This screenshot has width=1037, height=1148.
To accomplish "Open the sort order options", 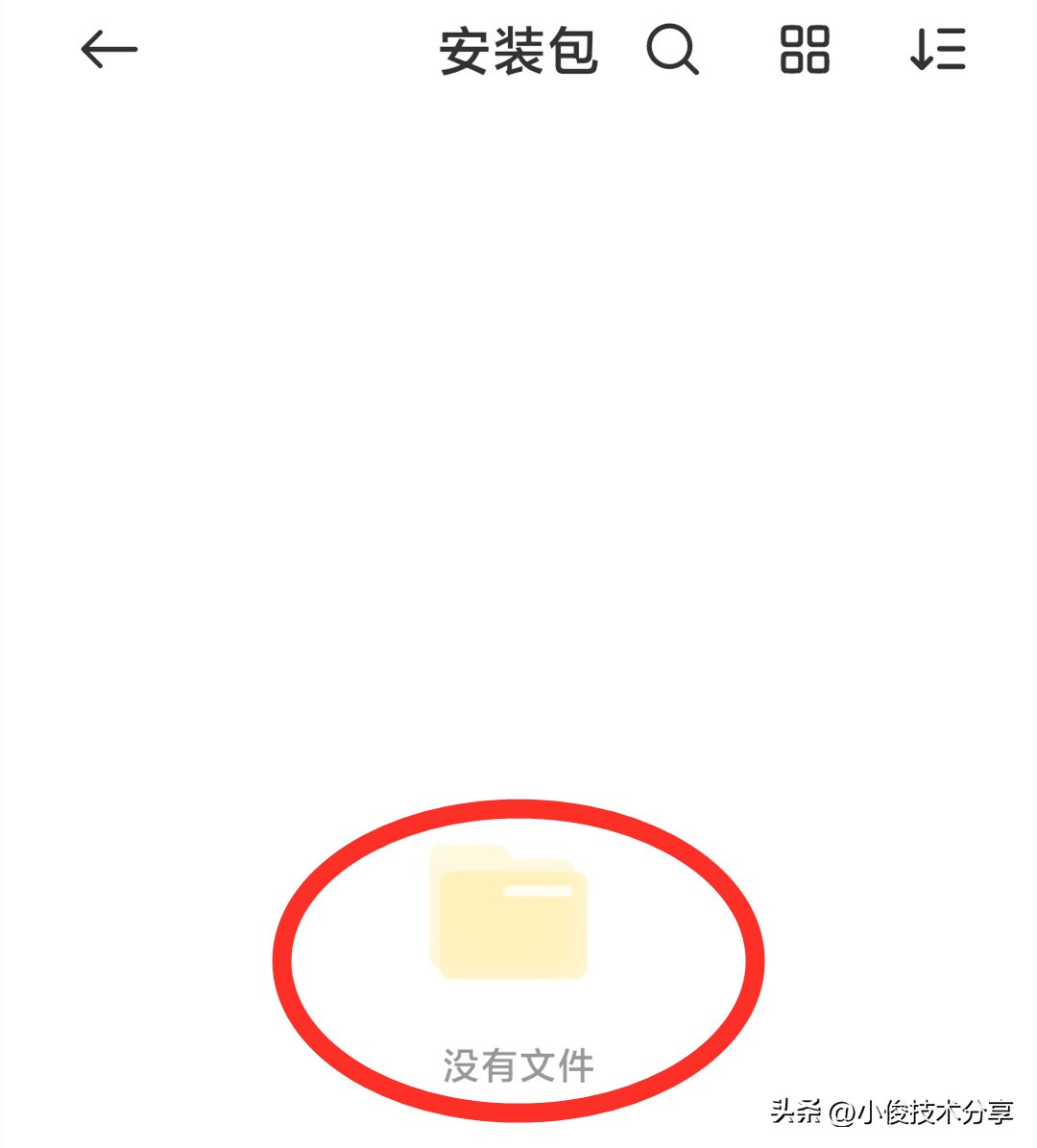I will point(937,49).
